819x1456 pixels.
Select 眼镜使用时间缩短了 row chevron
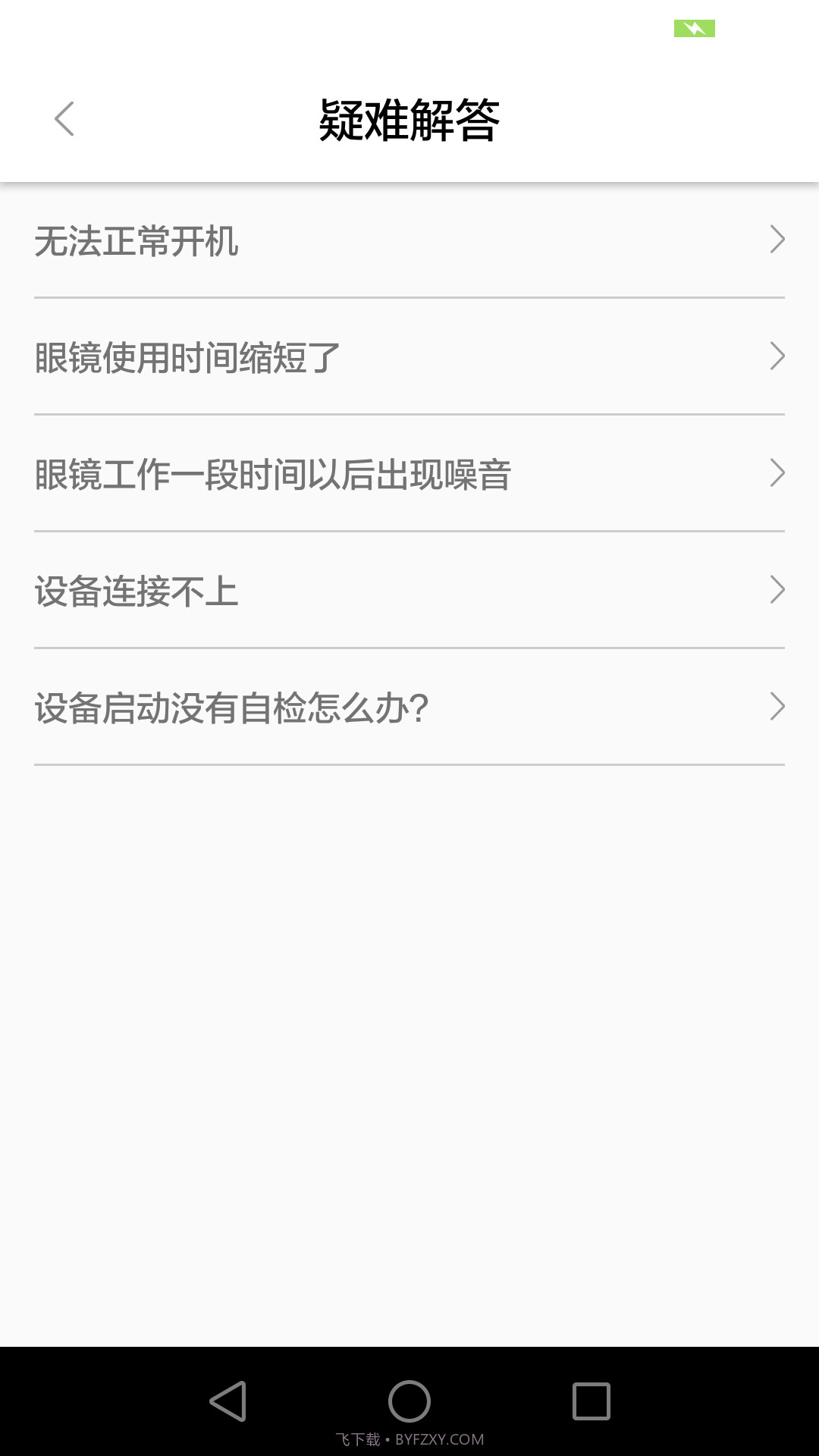(x=777, y=356)
